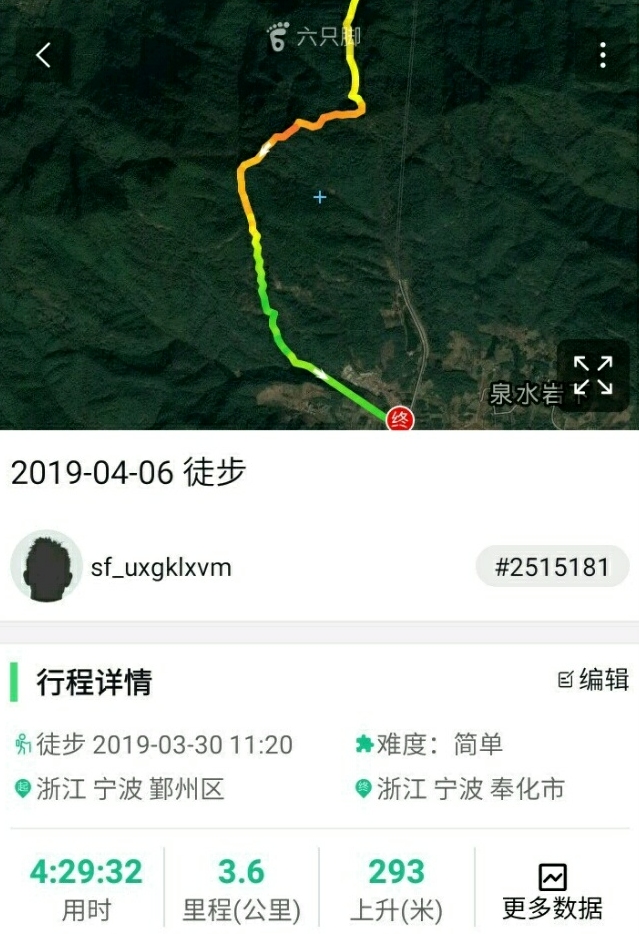Tap the trip number #2515181 chip
Screen dimensions: 639x934
point(552,567)
